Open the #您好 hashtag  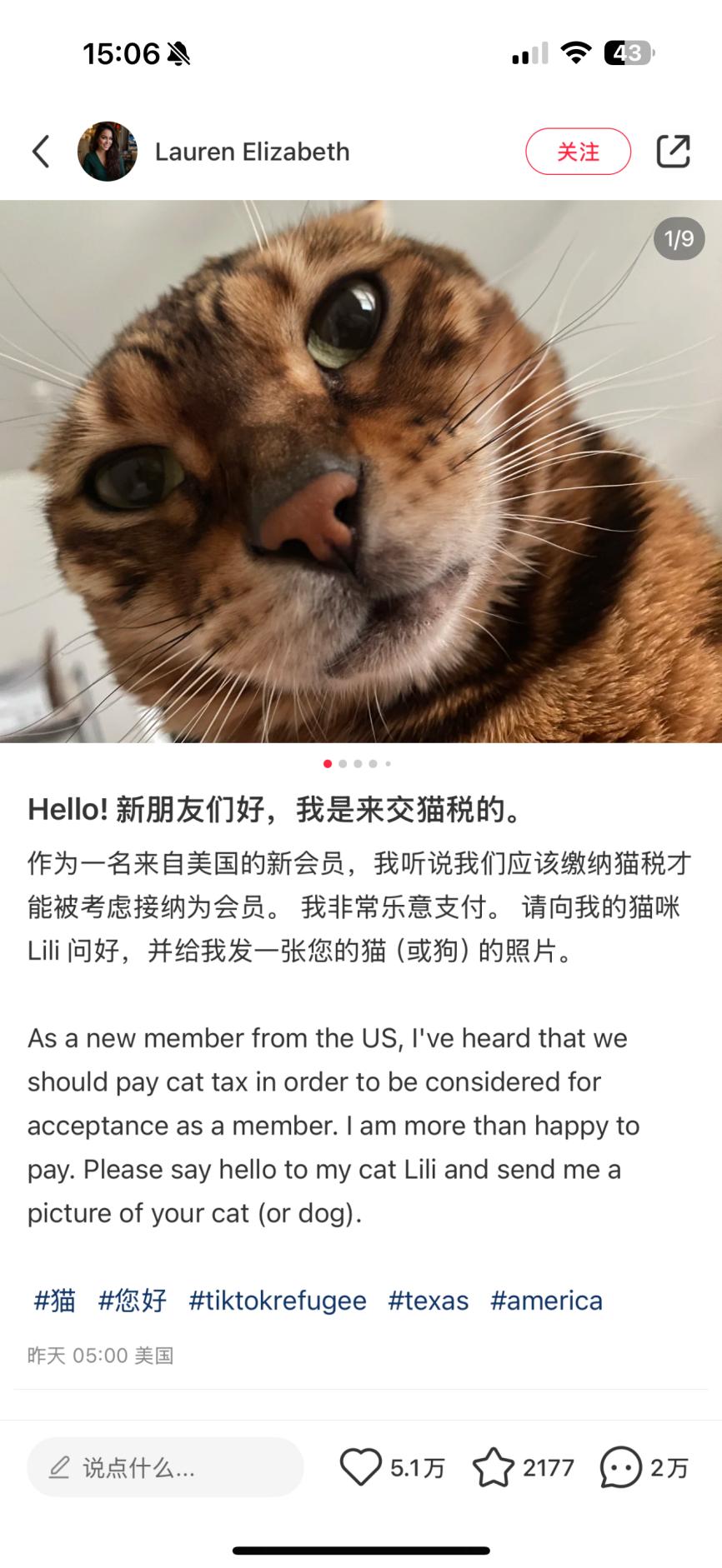tap(133, 1301)
